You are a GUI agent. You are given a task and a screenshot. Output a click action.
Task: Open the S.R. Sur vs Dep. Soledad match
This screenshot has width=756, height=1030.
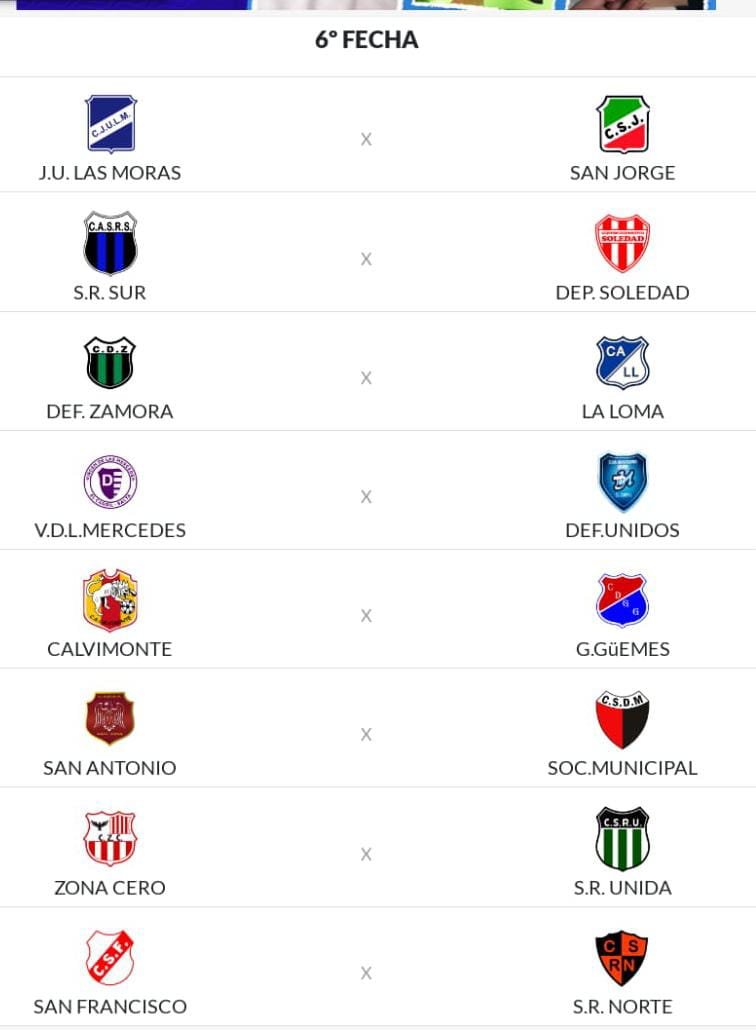pos(366,259)
